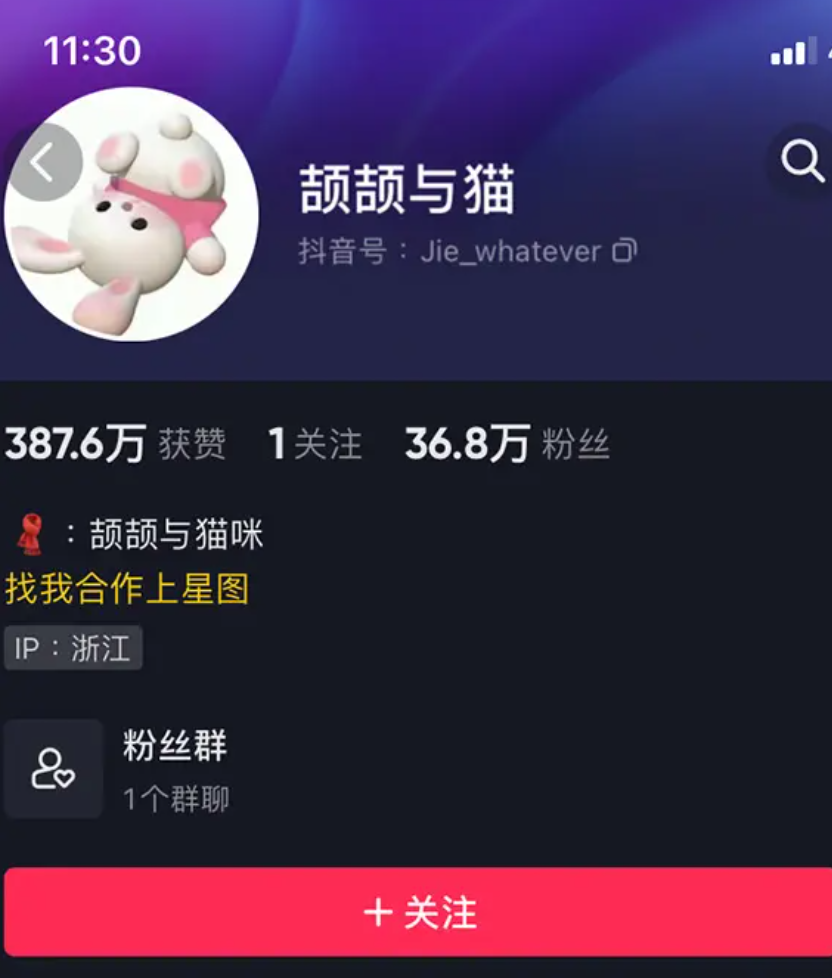Follow this account with 关注 button
This screenshot has height=978, width=832.
click(x=418, y=912)
